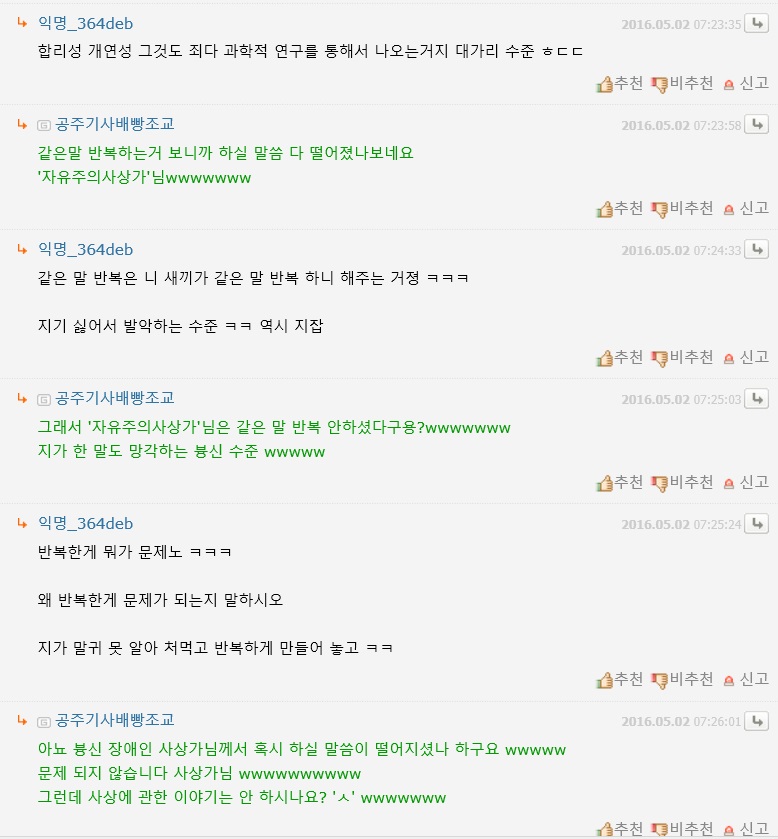Click the thumbs-up icon under the second comment
The width and height of the screenshot is (778, 839).
606,208
